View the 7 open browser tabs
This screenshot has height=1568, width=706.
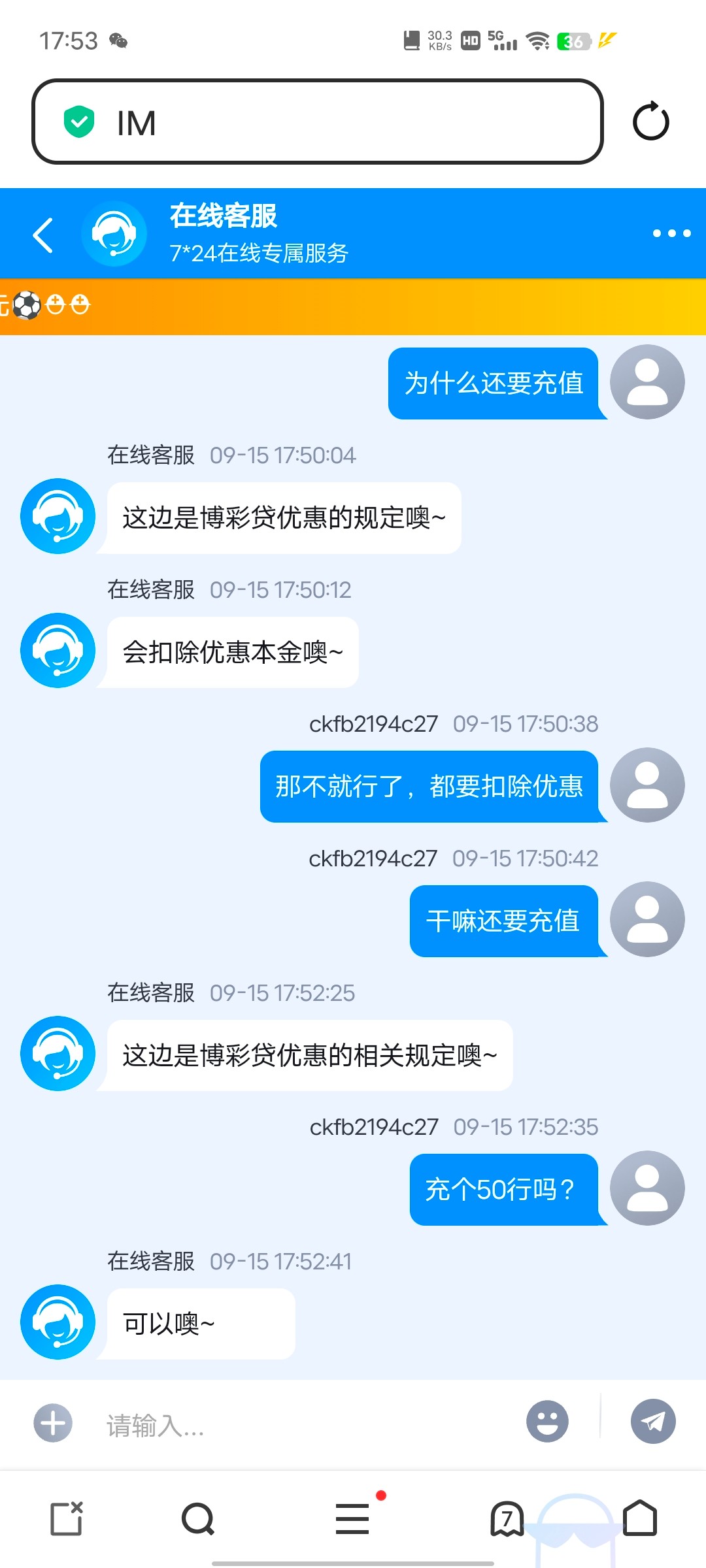pyautogui.click(x=507, y=1518)
